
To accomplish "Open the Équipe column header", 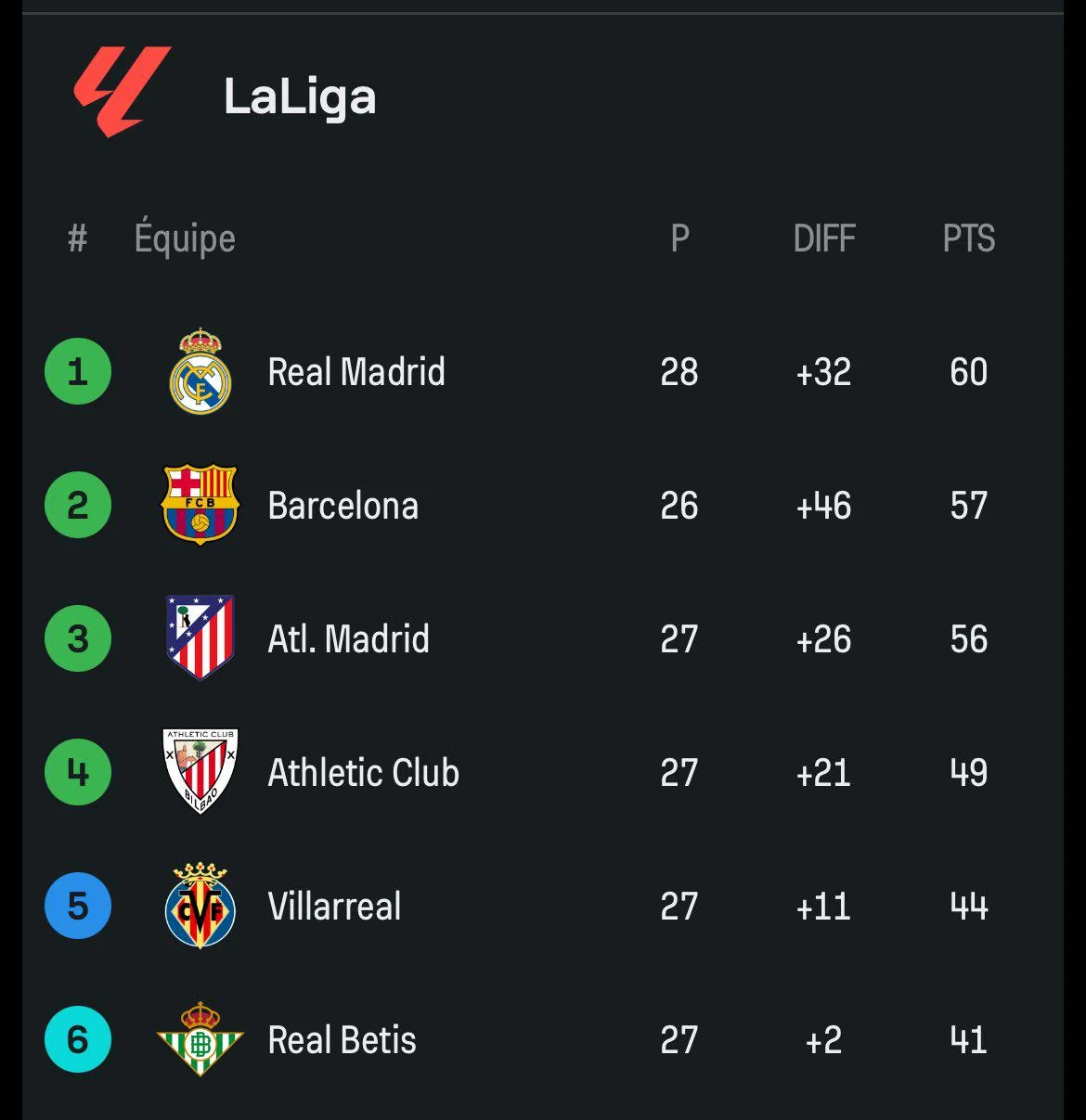I will click(x=186, y=238).
